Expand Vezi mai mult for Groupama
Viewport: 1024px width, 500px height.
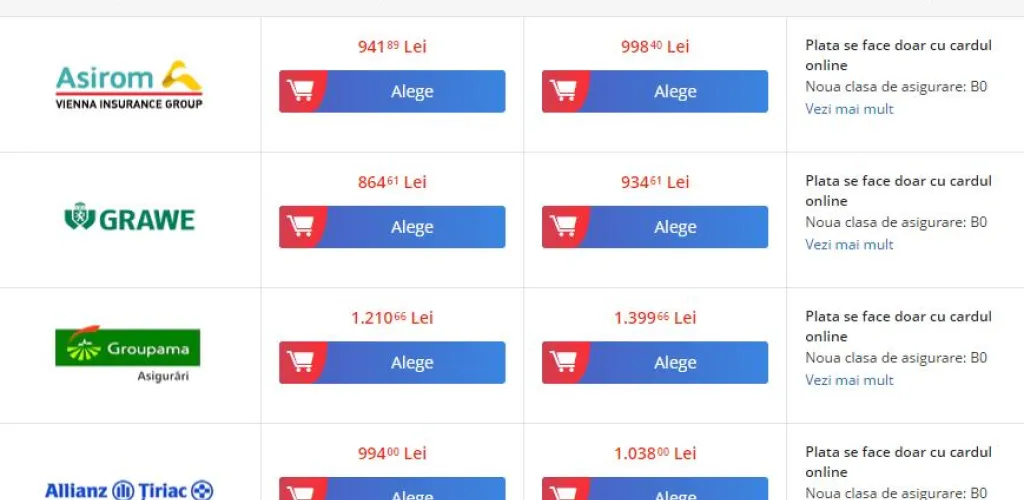(849, 380)
